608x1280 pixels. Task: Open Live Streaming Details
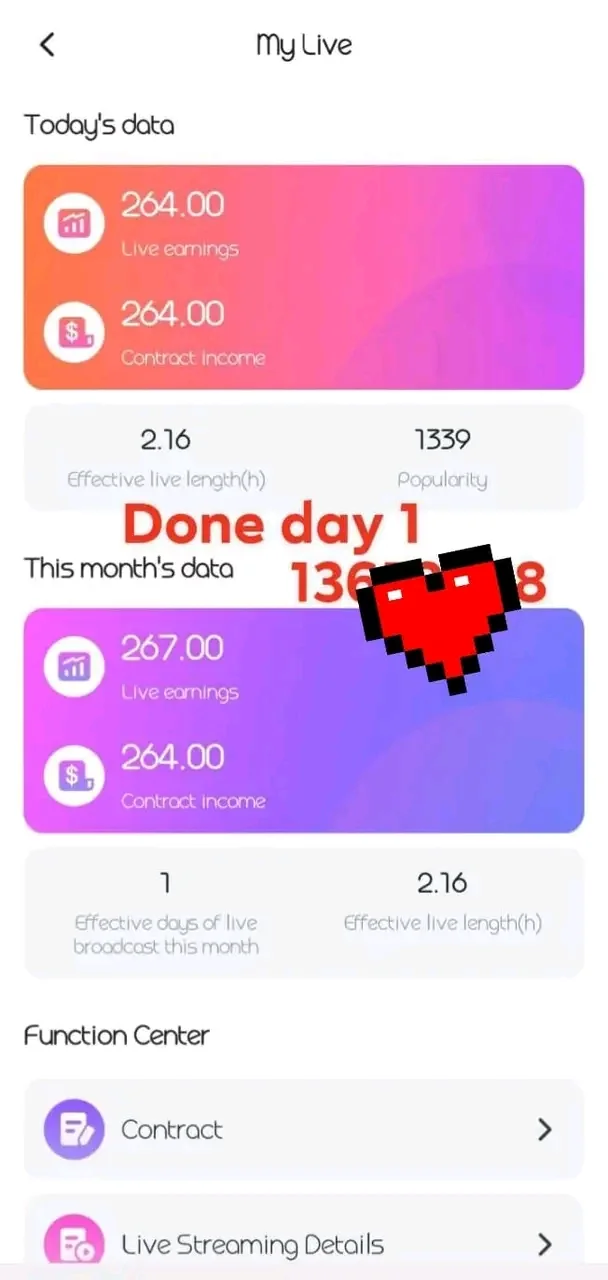pyautogui.click(x=303, y=1244)
